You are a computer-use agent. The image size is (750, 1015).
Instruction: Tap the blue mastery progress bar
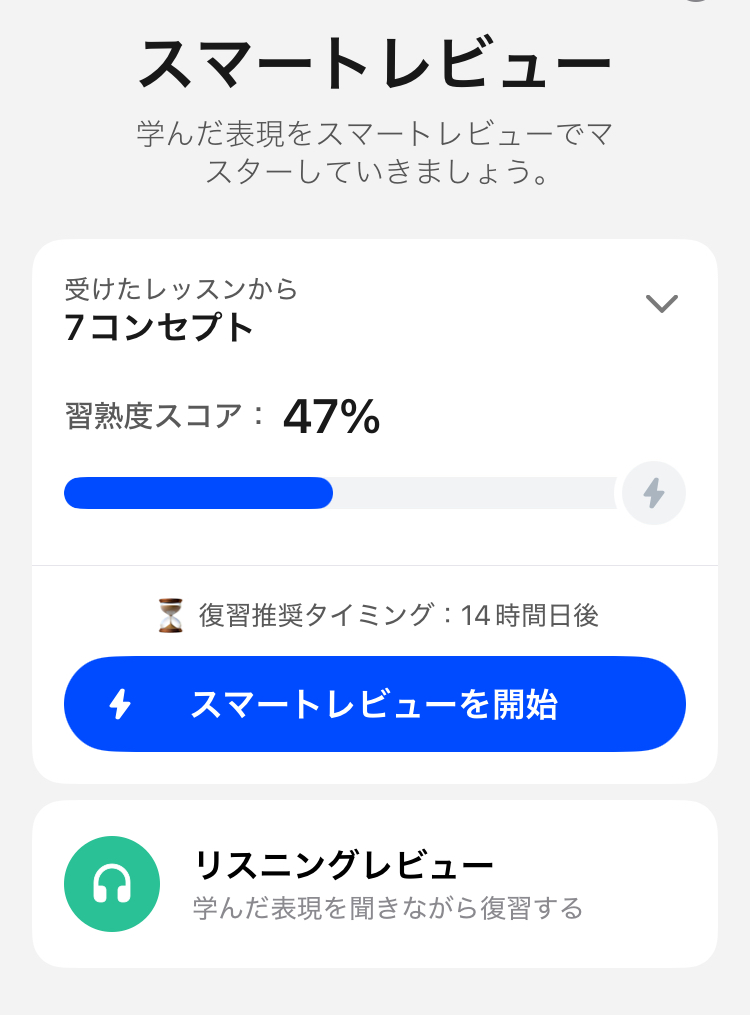point(197,492)
